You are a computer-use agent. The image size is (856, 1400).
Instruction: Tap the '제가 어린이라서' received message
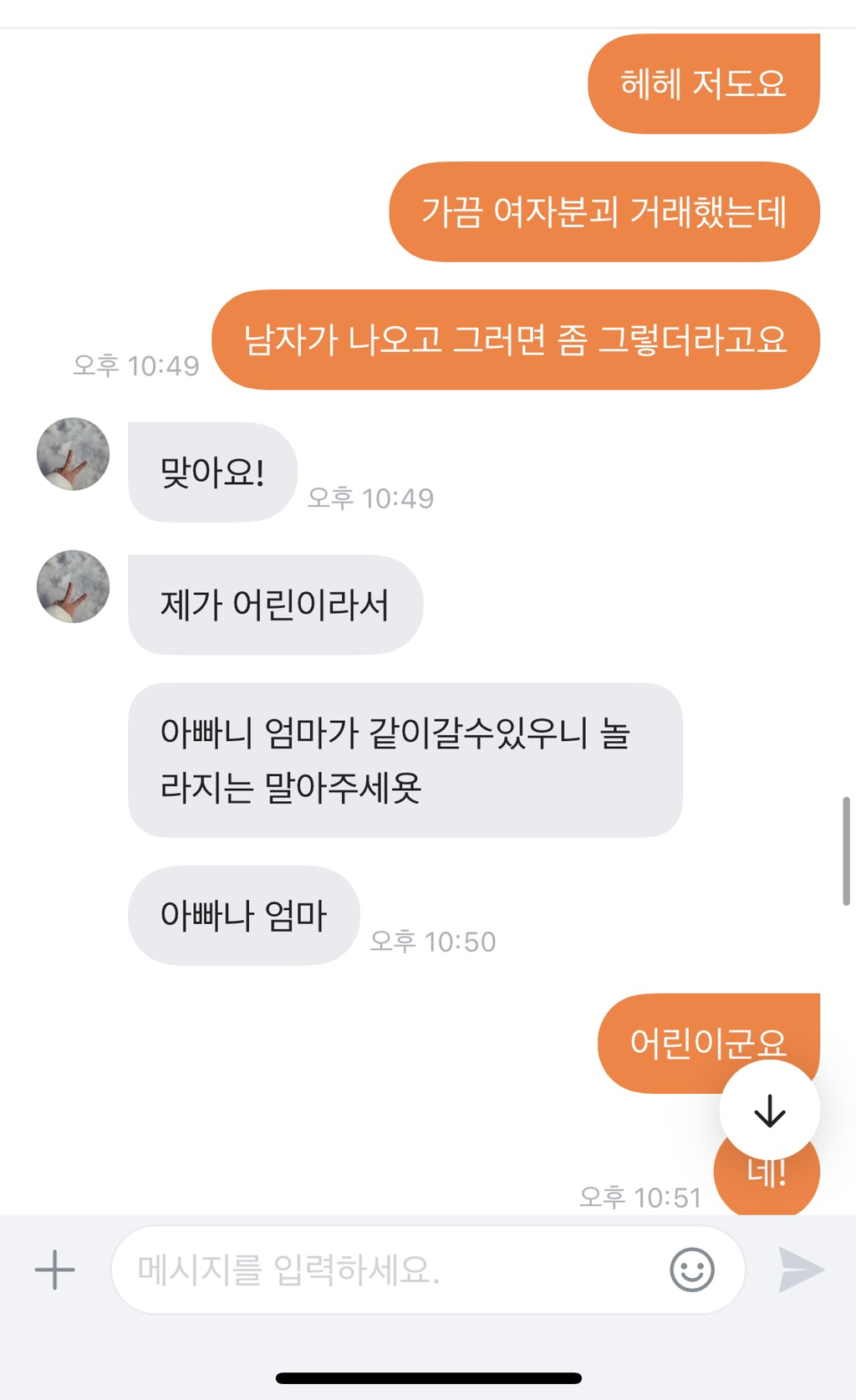click(x=276, y=603)
